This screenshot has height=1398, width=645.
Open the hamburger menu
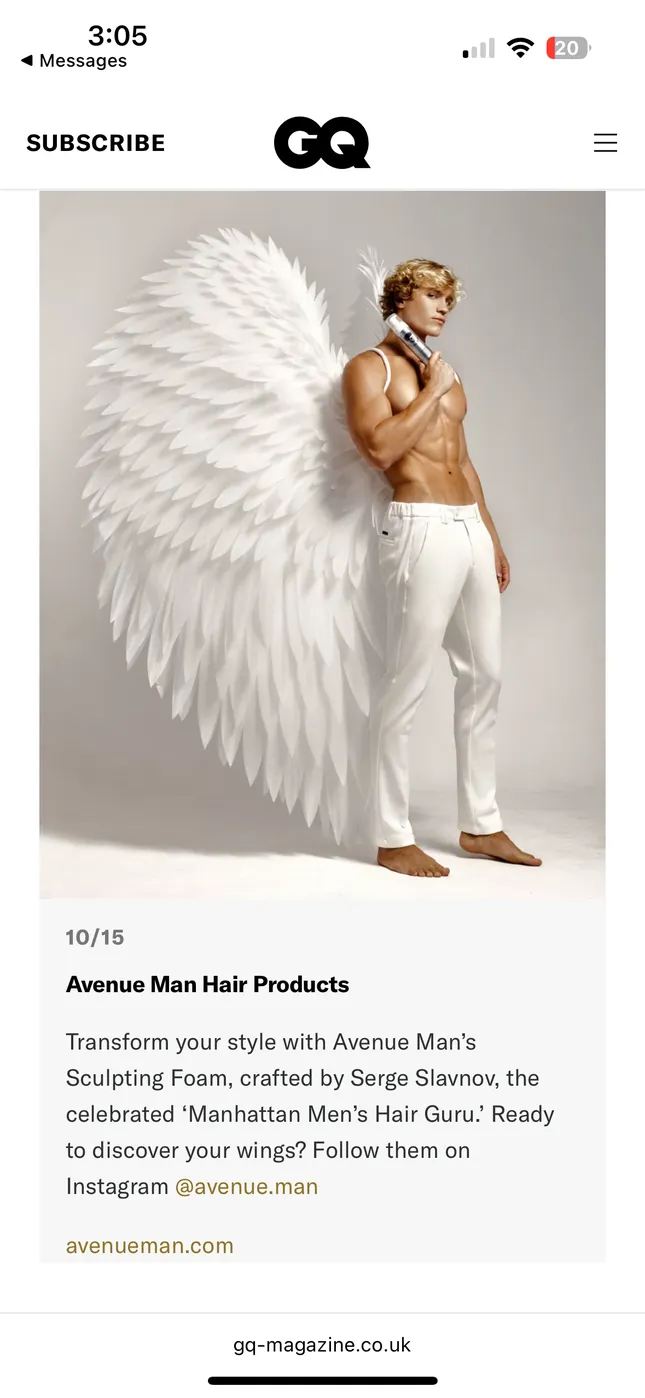point(605,143)
